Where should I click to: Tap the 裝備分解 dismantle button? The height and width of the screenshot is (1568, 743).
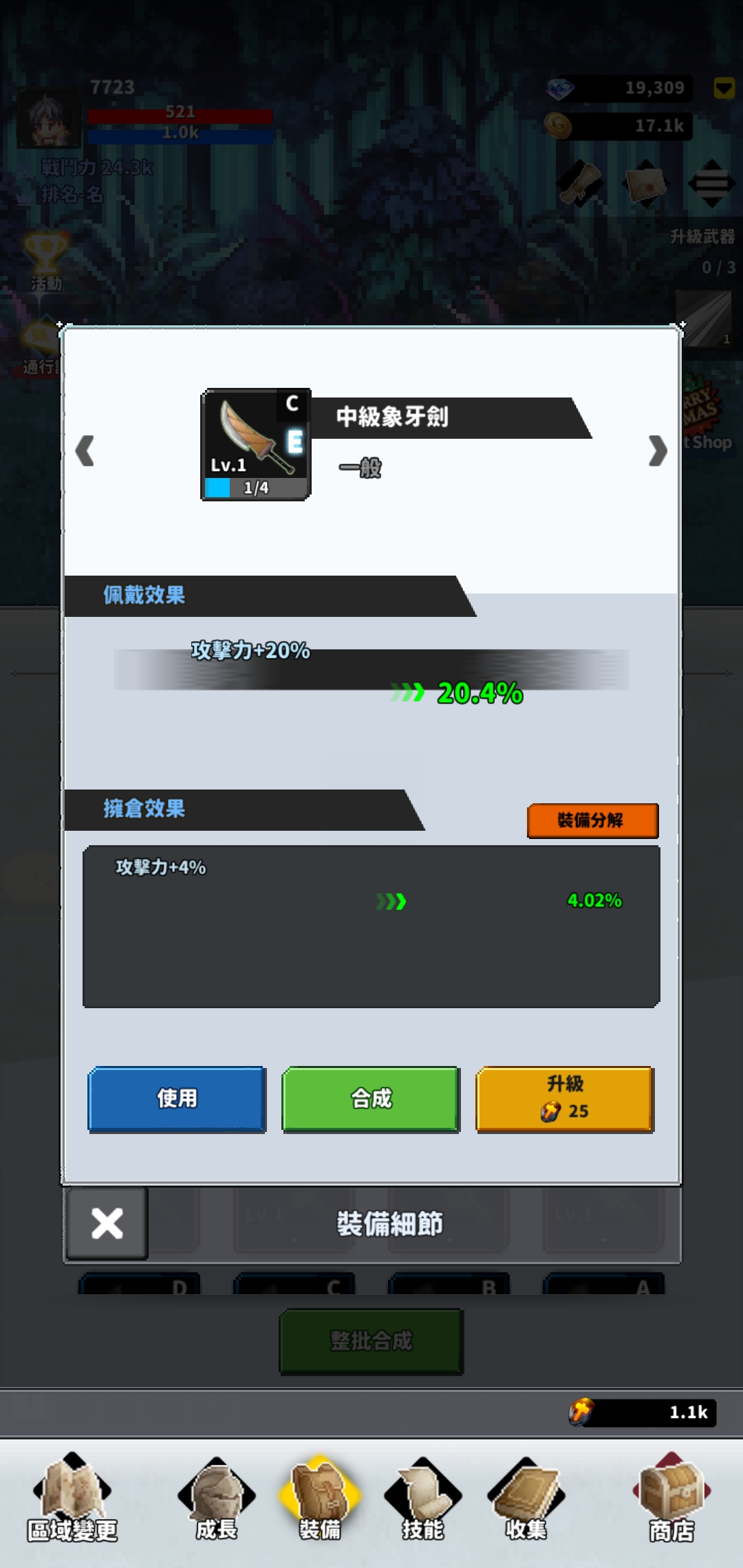[592, 820]
